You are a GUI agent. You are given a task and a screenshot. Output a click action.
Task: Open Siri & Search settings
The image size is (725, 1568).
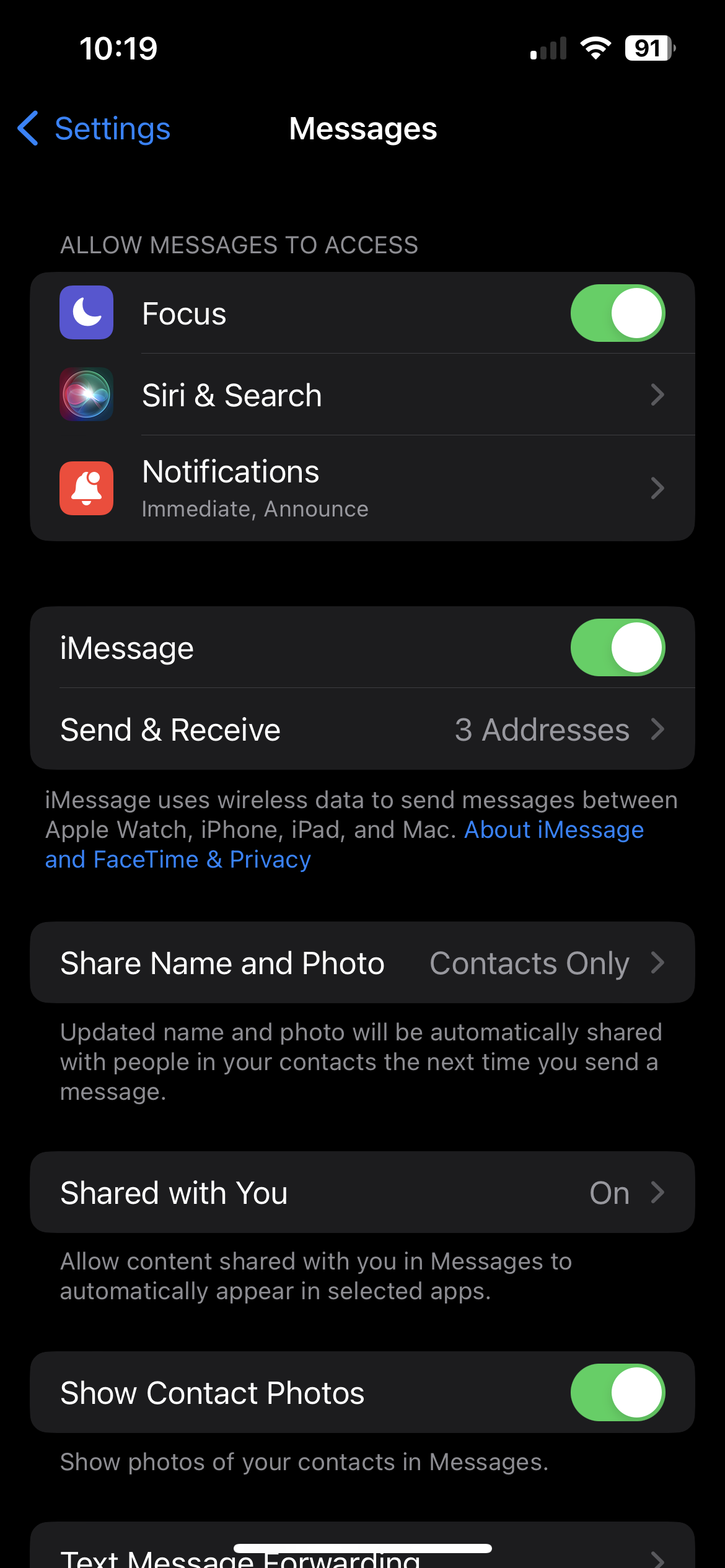362,395
